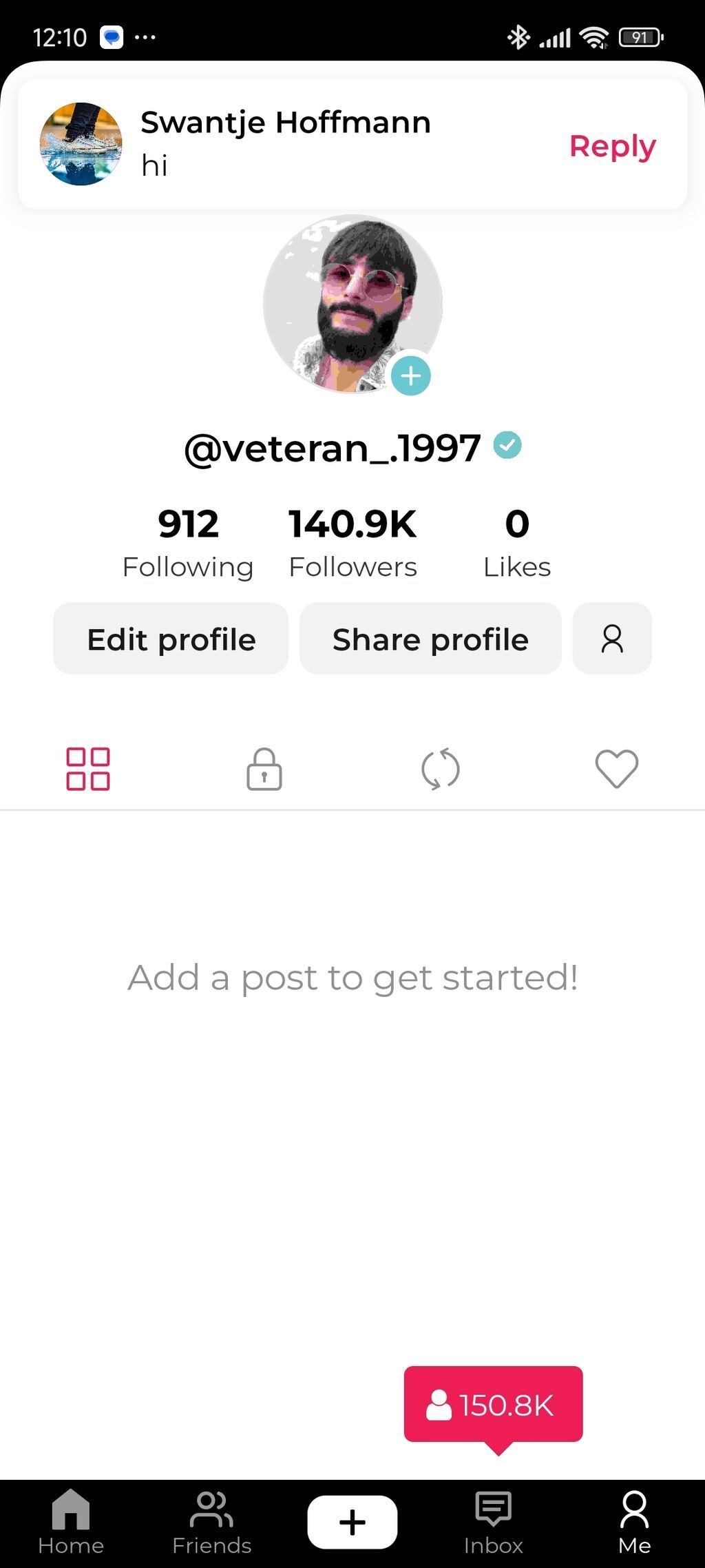The image size is (705, 1568).
Task: Reply to Swantje Hoffmann's message
Action: point(612,146)
